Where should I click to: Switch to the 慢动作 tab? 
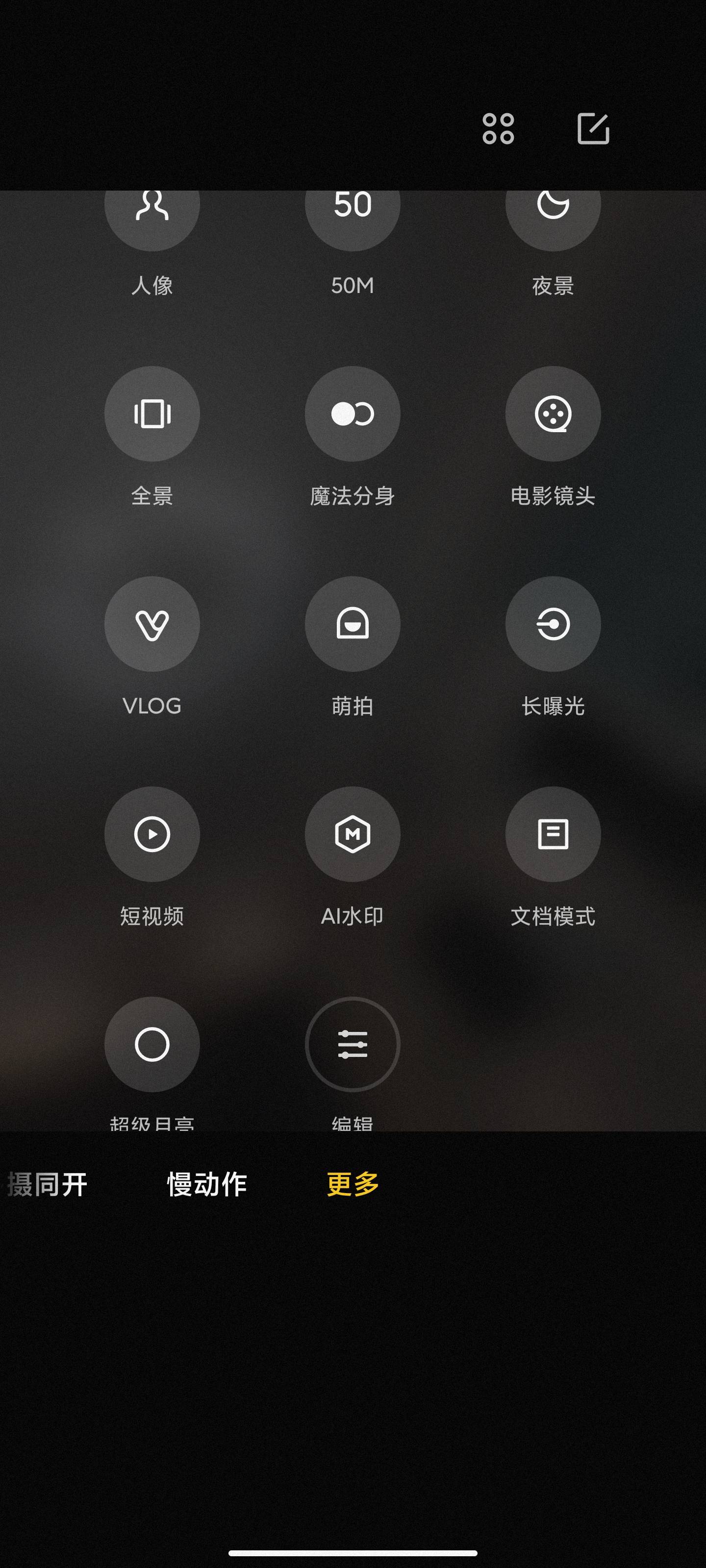tap(206, 1184)
